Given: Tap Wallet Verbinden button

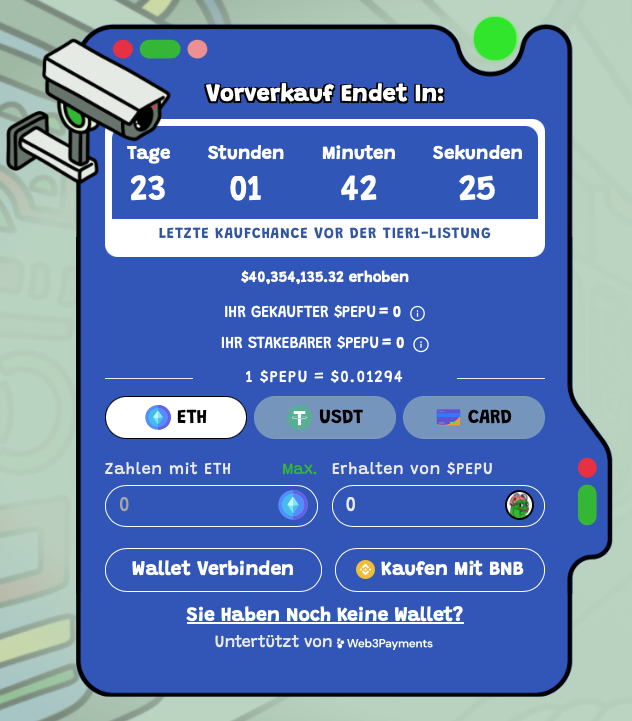Looking at the screenshot, I should [x=213, y=569].
